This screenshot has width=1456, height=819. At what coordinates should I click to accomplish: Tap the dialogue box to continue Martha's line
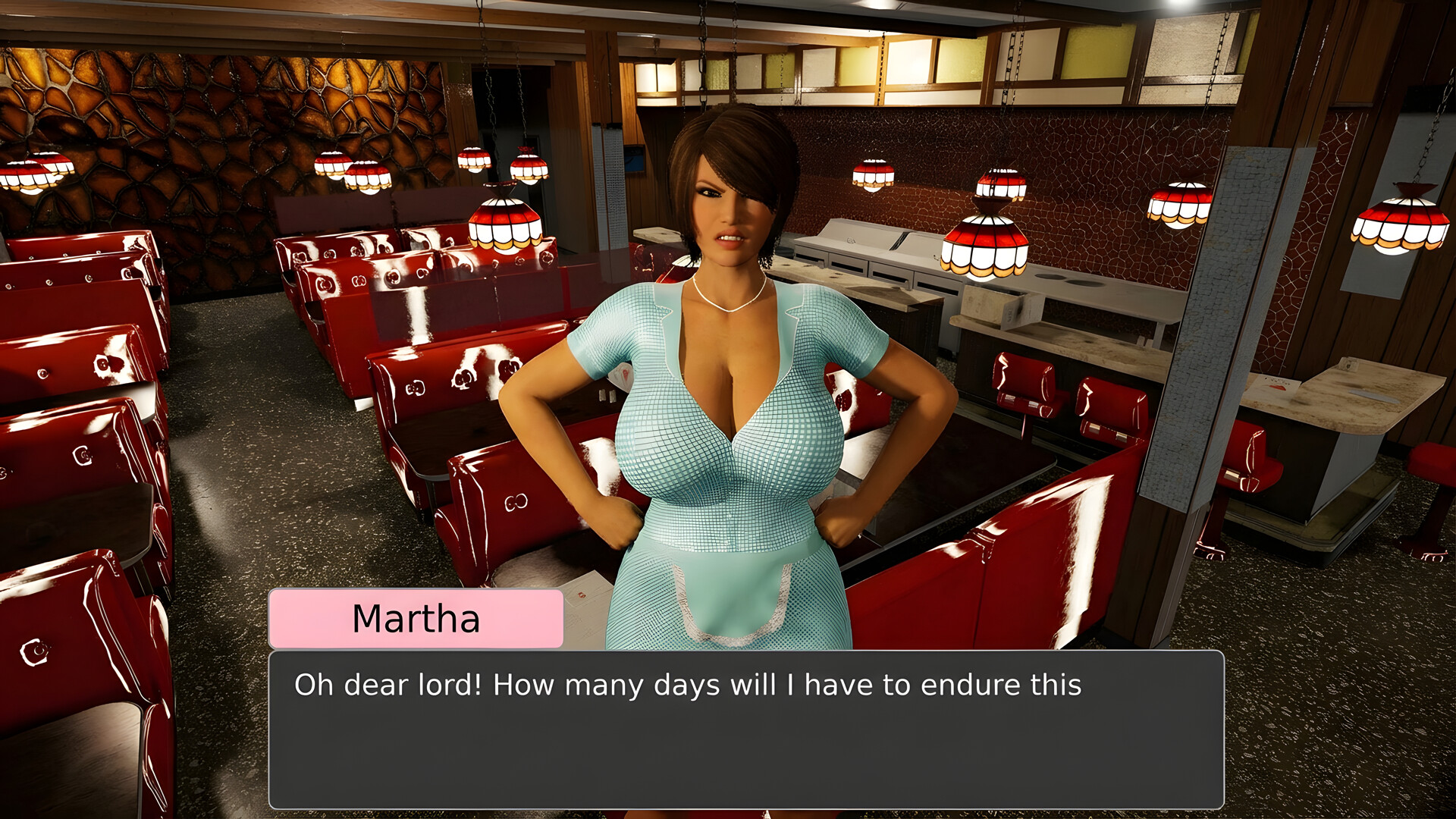point(746,729)
